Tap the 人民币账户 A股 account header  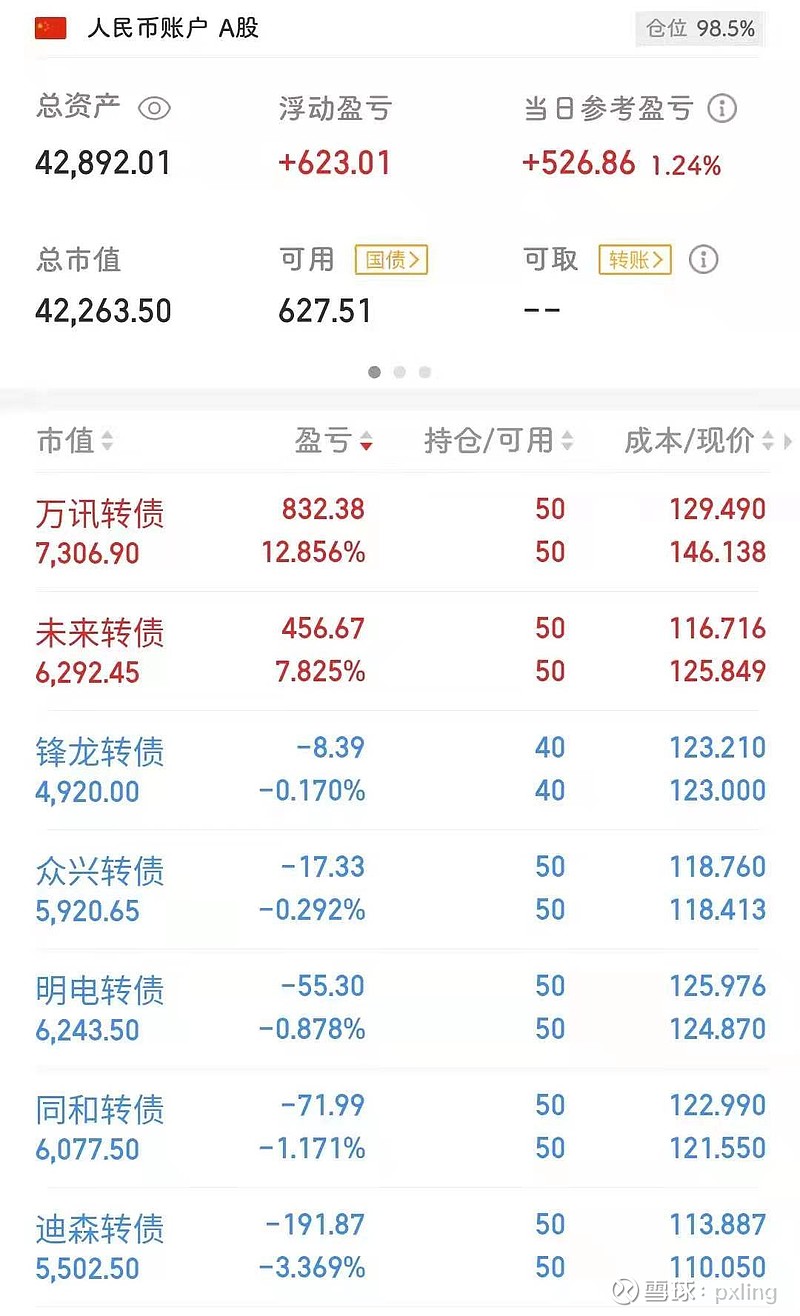(172, 28)
